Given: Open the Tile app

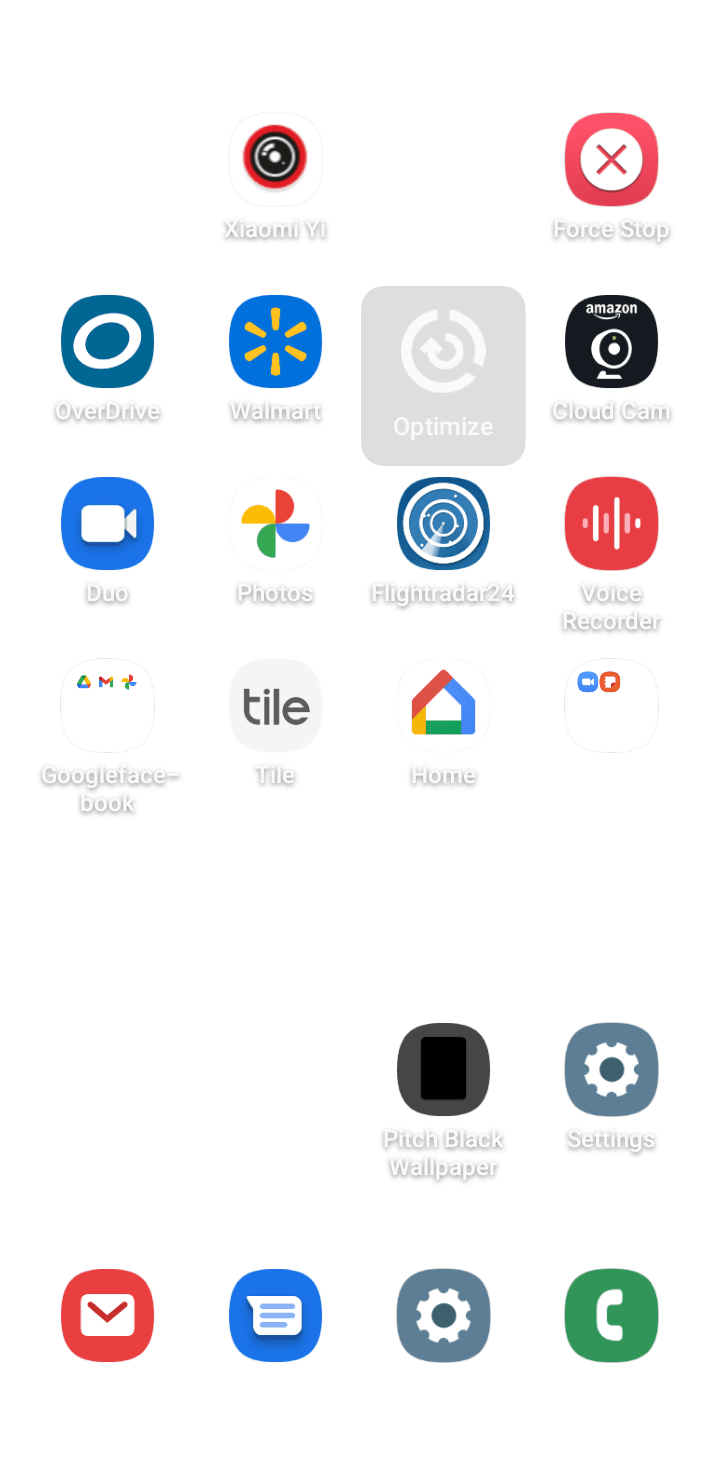Looking at the screenshot, I should [x=275, y=706].
